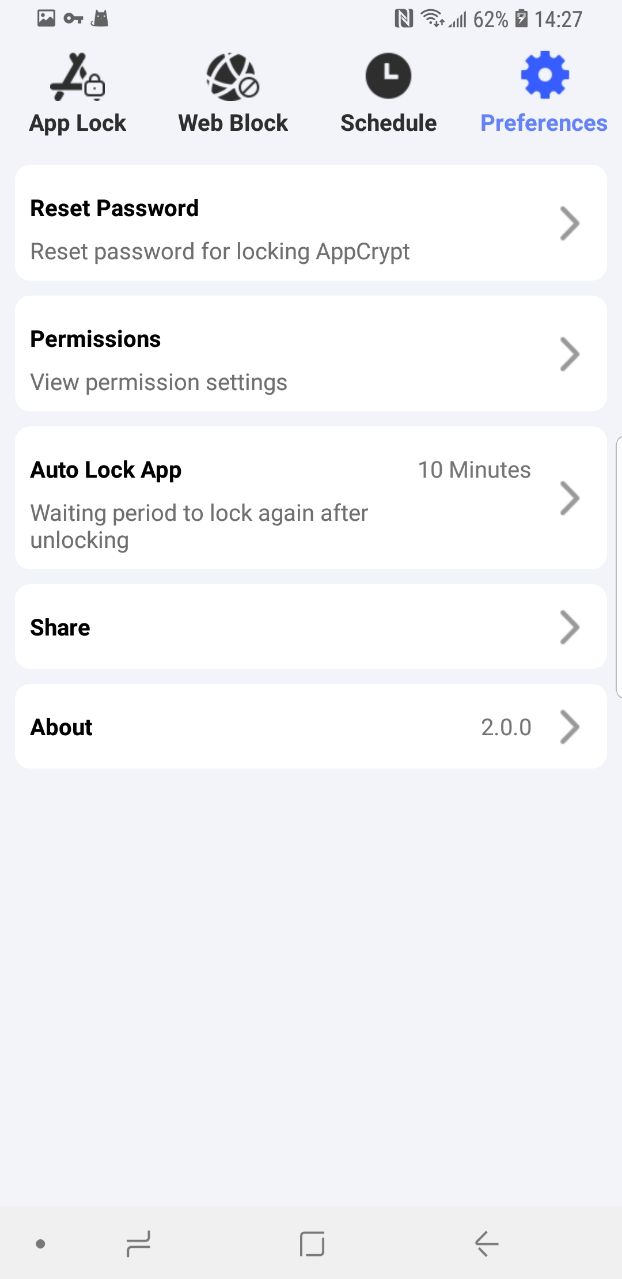Screen dimensions: 622x1279
Task: Go back using the system back button
Action: (x=486, y=1244)
